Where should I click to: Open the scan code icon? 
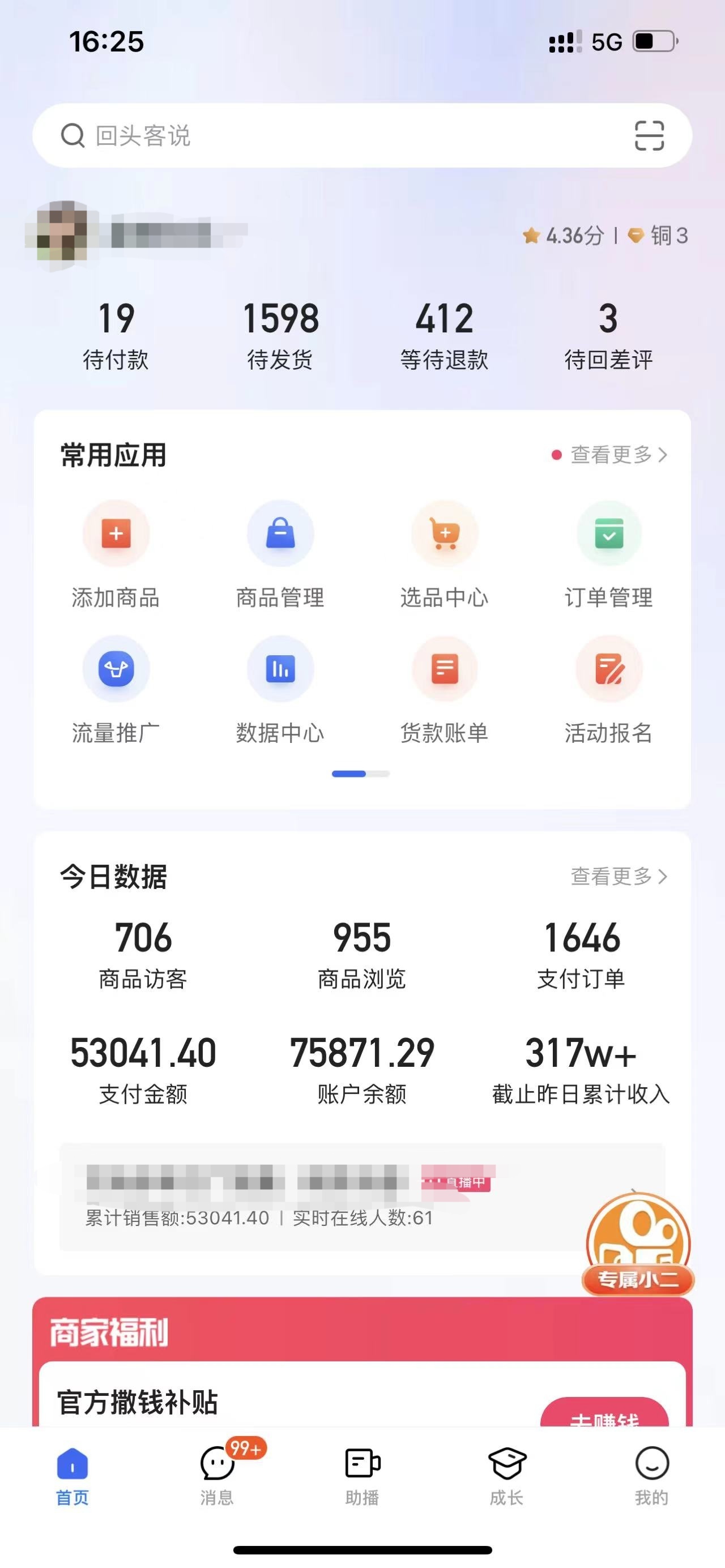click(x=649, y=135)
